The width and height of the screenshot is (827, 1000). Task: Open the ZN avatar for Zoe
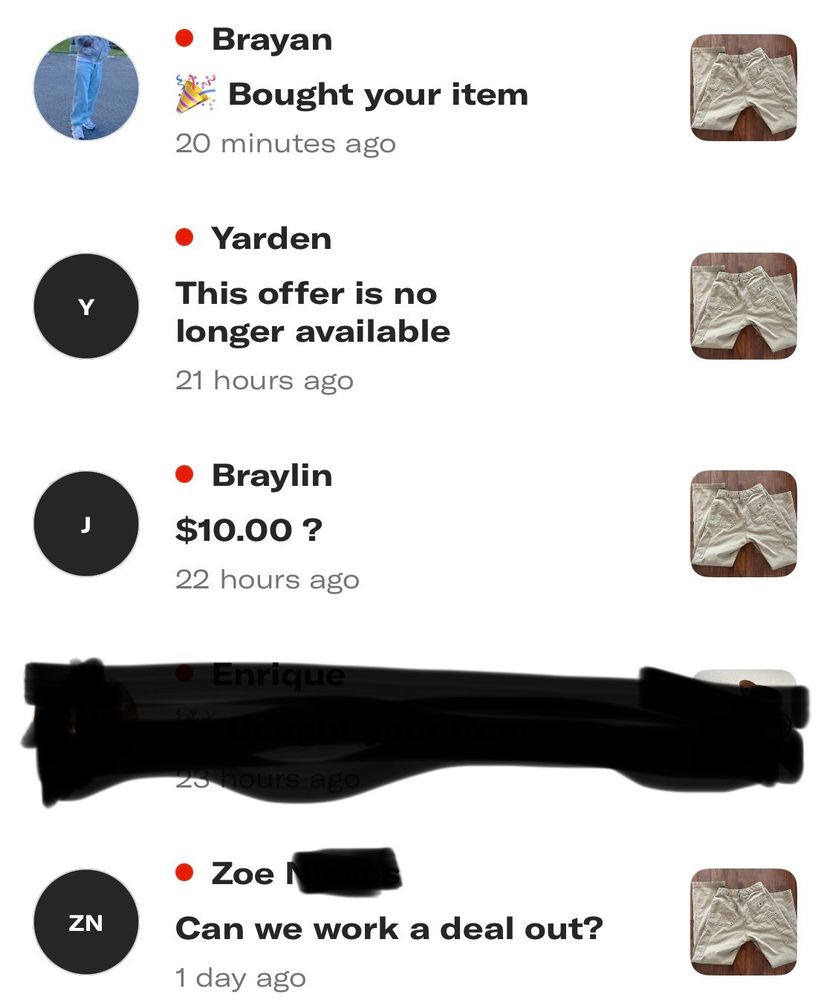point(86,922)
